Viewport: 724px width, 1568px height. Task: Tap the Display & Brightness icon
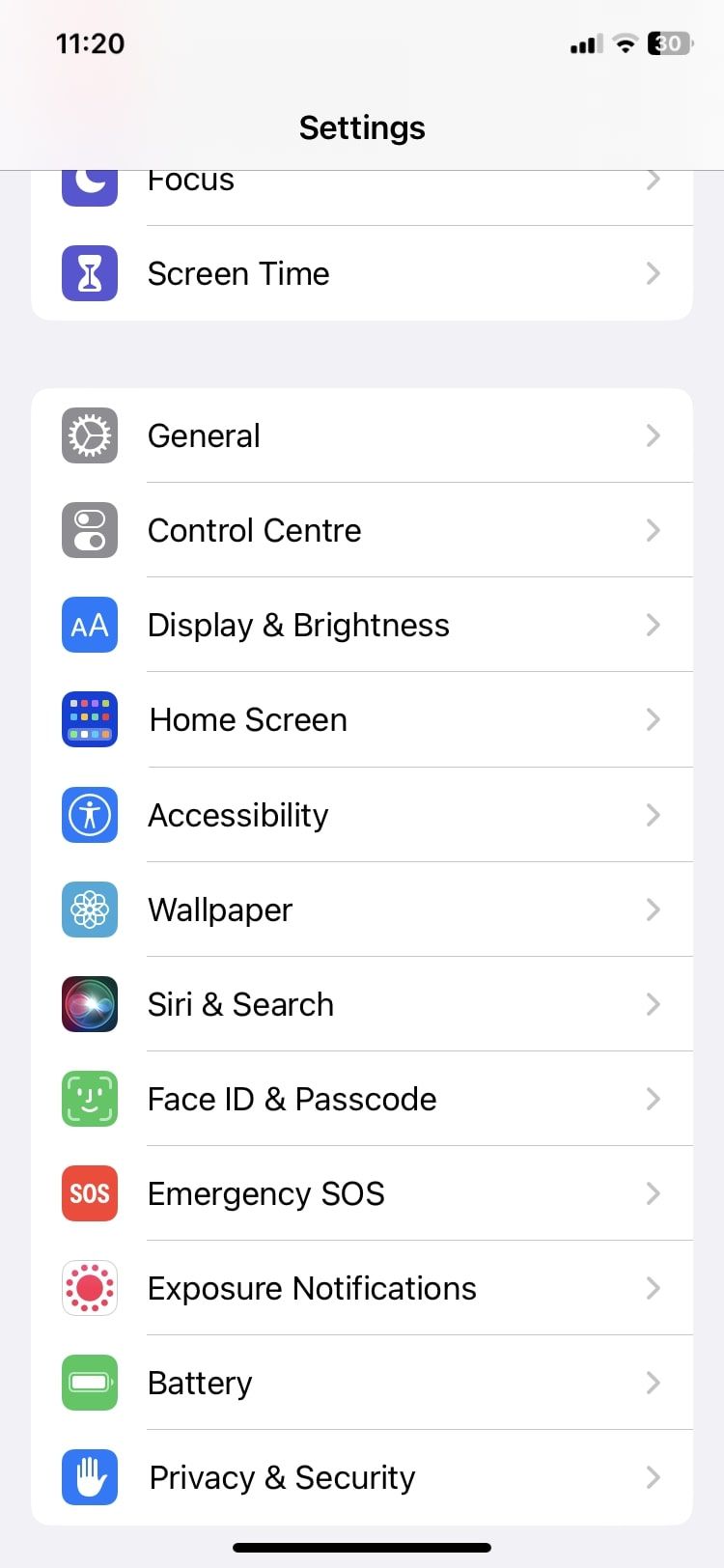point(89,625)
